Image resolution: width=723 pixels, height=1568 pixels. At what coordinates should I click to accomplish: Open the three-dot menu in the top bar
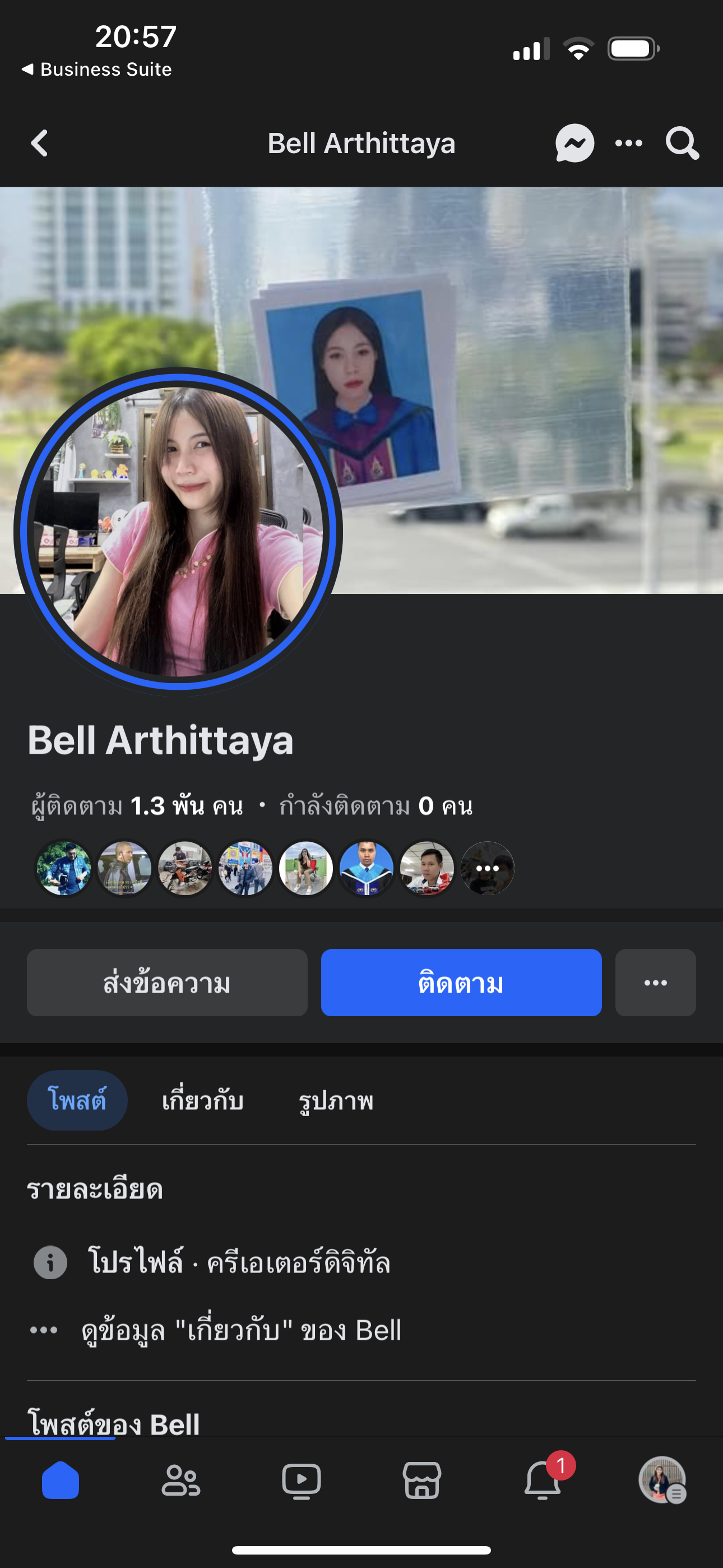pos(629,143)
